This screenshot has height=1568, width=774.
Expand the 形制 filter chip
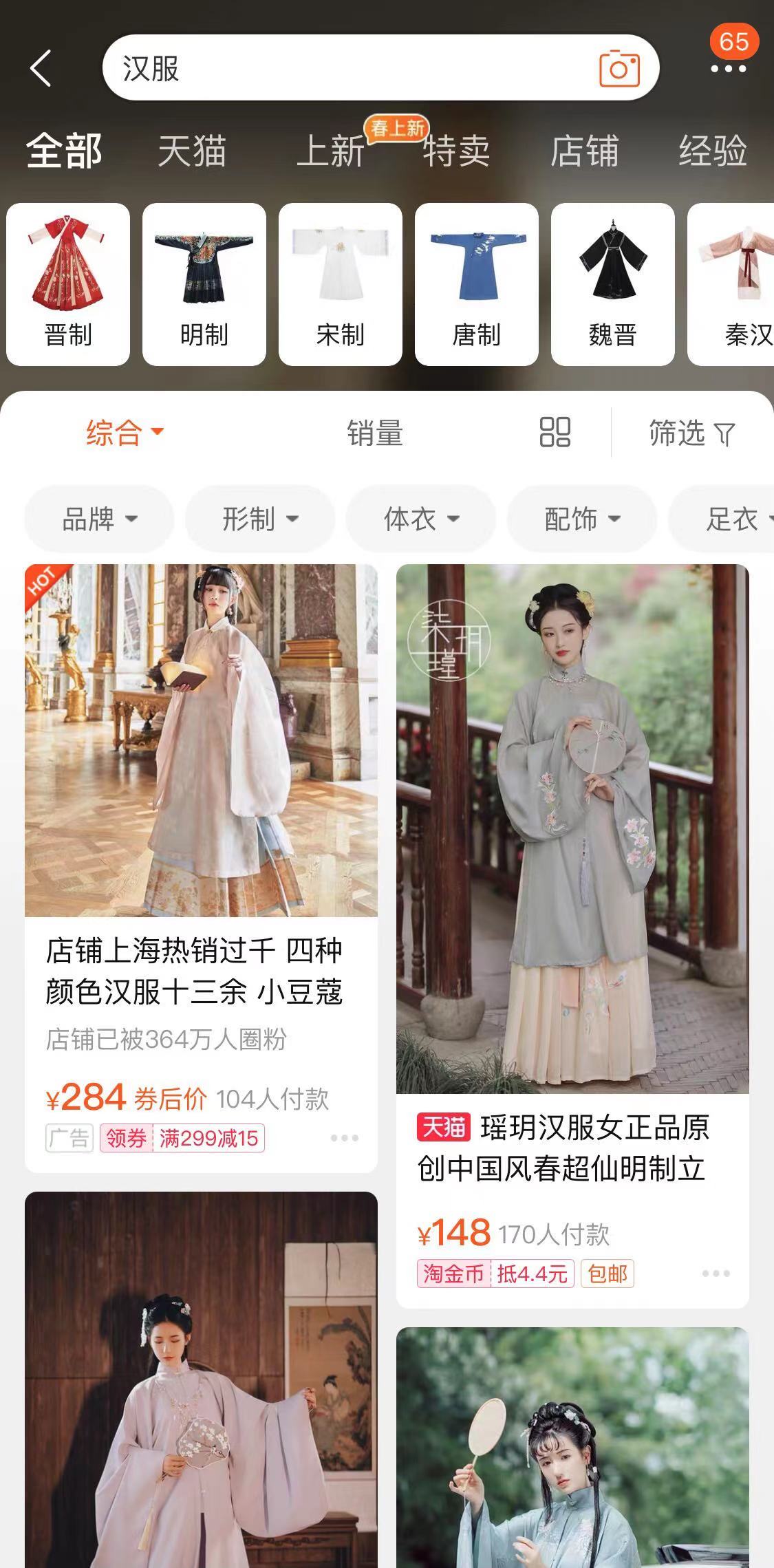260,519
